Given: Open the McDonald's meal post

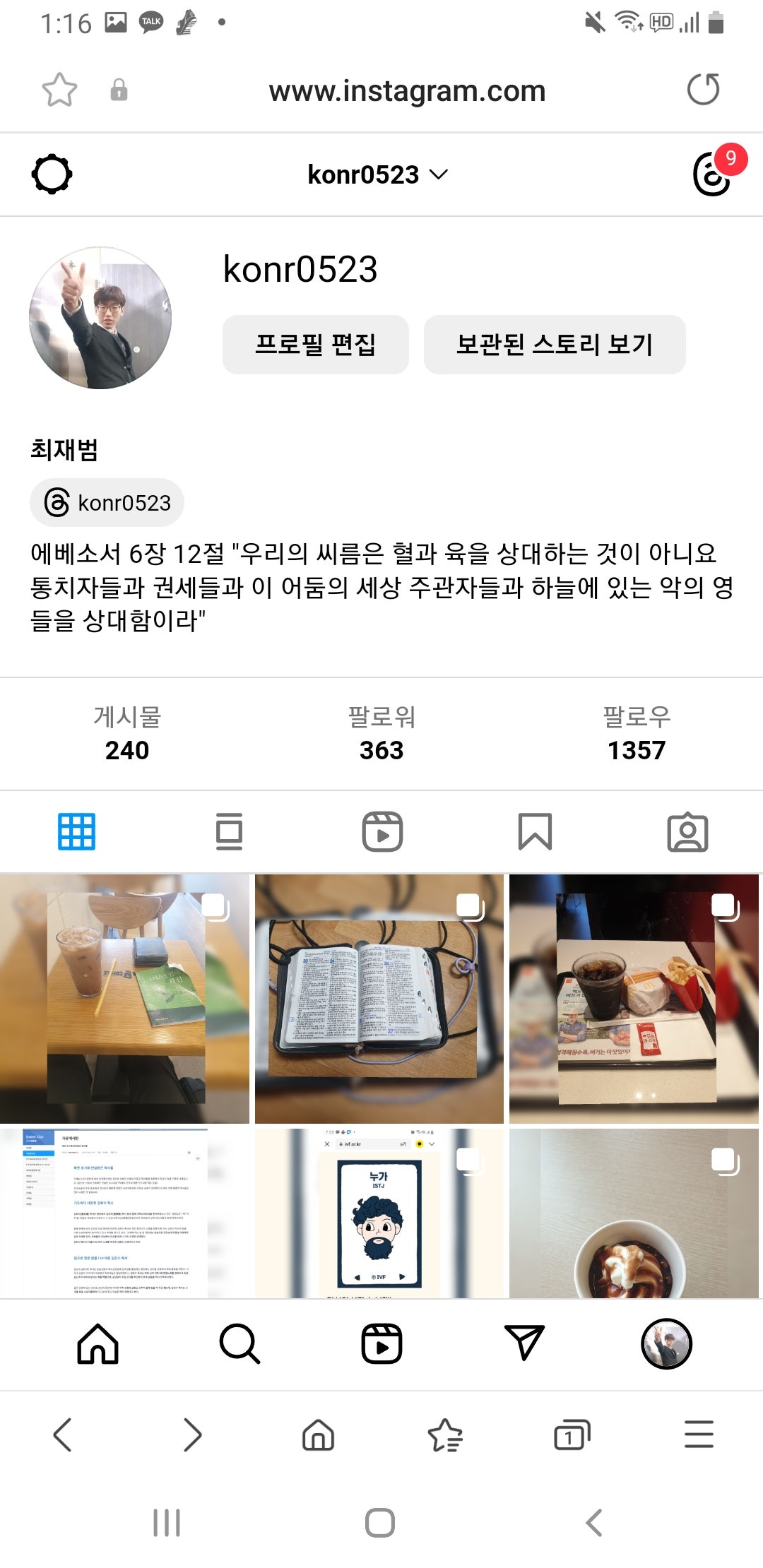Looking at the screenshot, I should (x=634, y=998).
